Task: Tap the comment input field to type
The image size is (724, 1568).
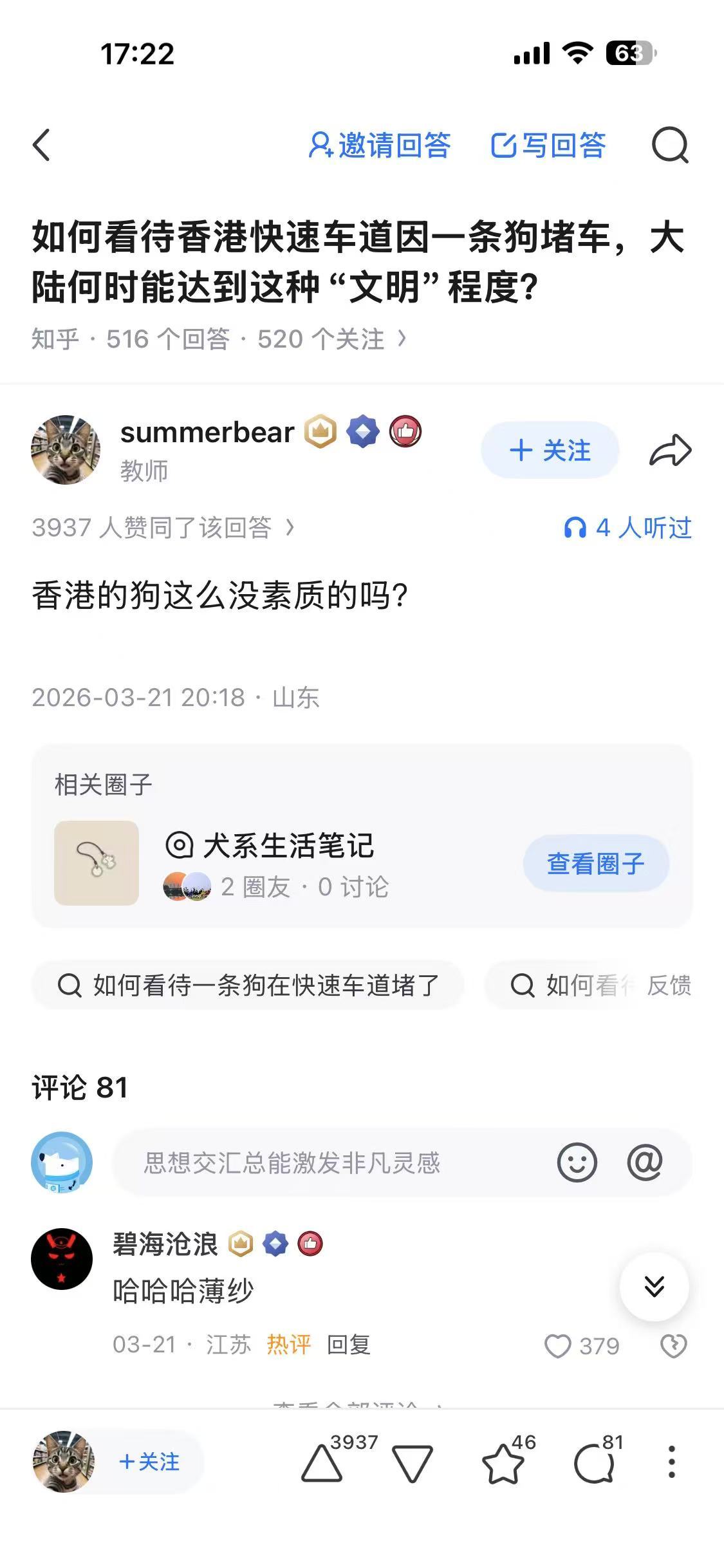Action: pos(322,1163)
